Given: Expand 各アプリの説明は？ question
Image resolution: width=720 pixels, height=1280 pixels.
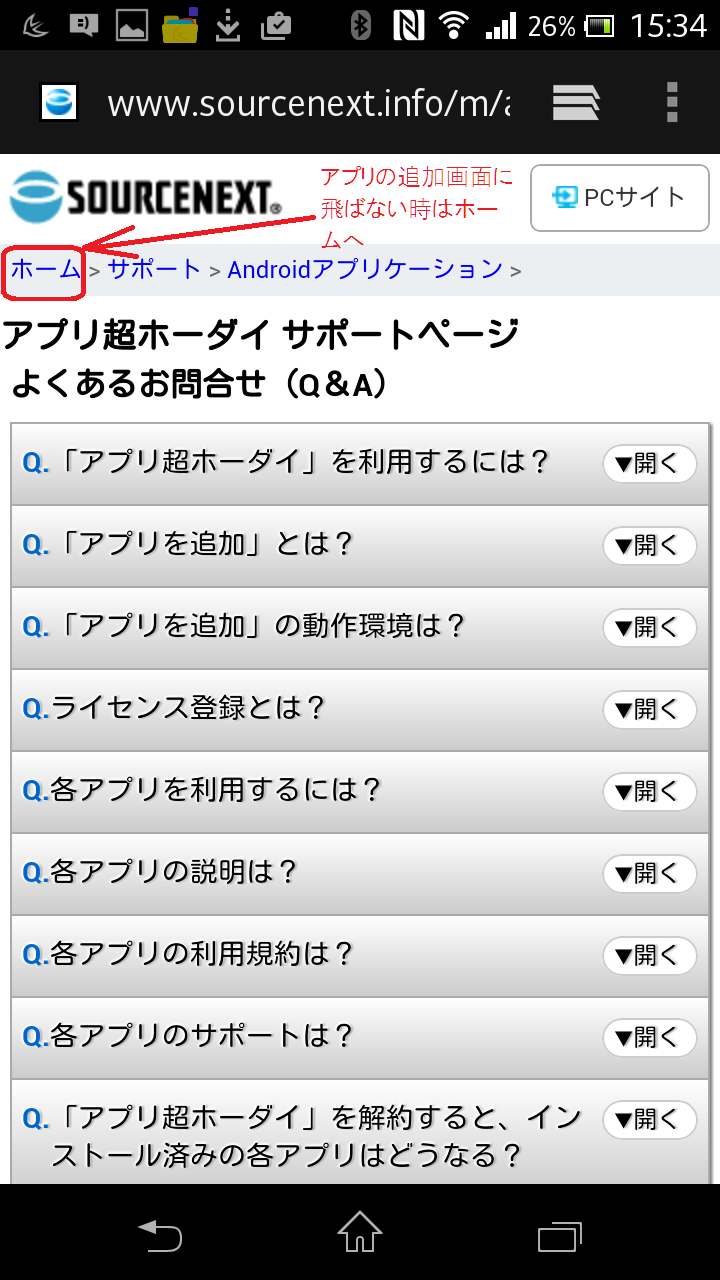Looking at the screenshot, I should coord(649,874).
